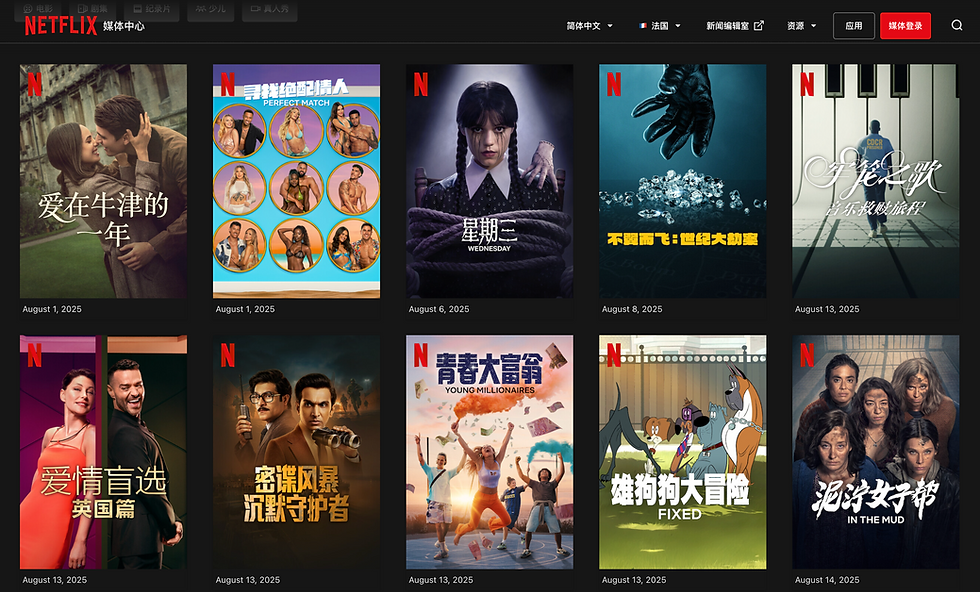Open 爱情盲选 英国篇 card

tap(103, 452)
